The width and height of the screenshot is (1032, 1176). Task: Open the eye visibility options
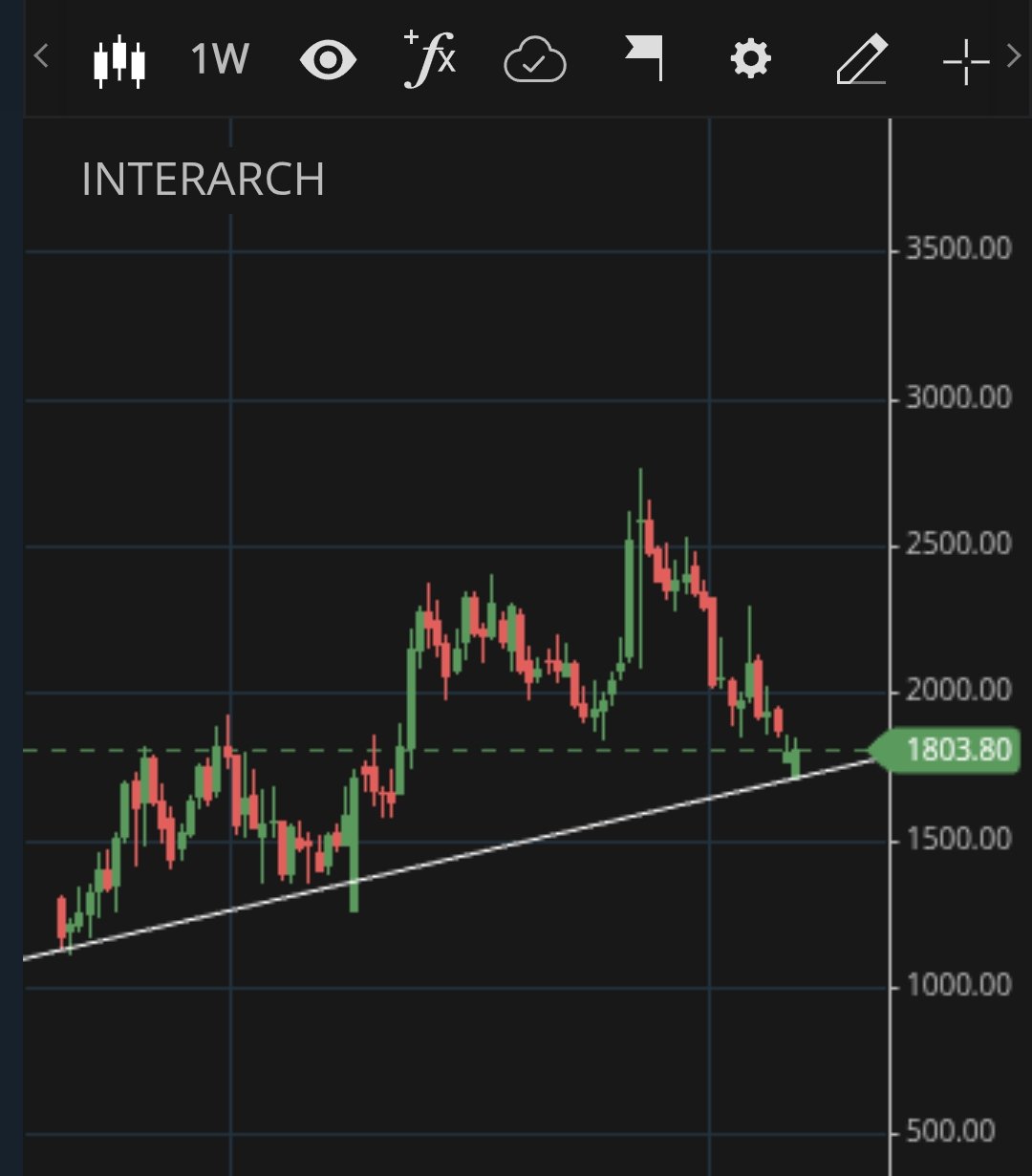tap(328, 61)
